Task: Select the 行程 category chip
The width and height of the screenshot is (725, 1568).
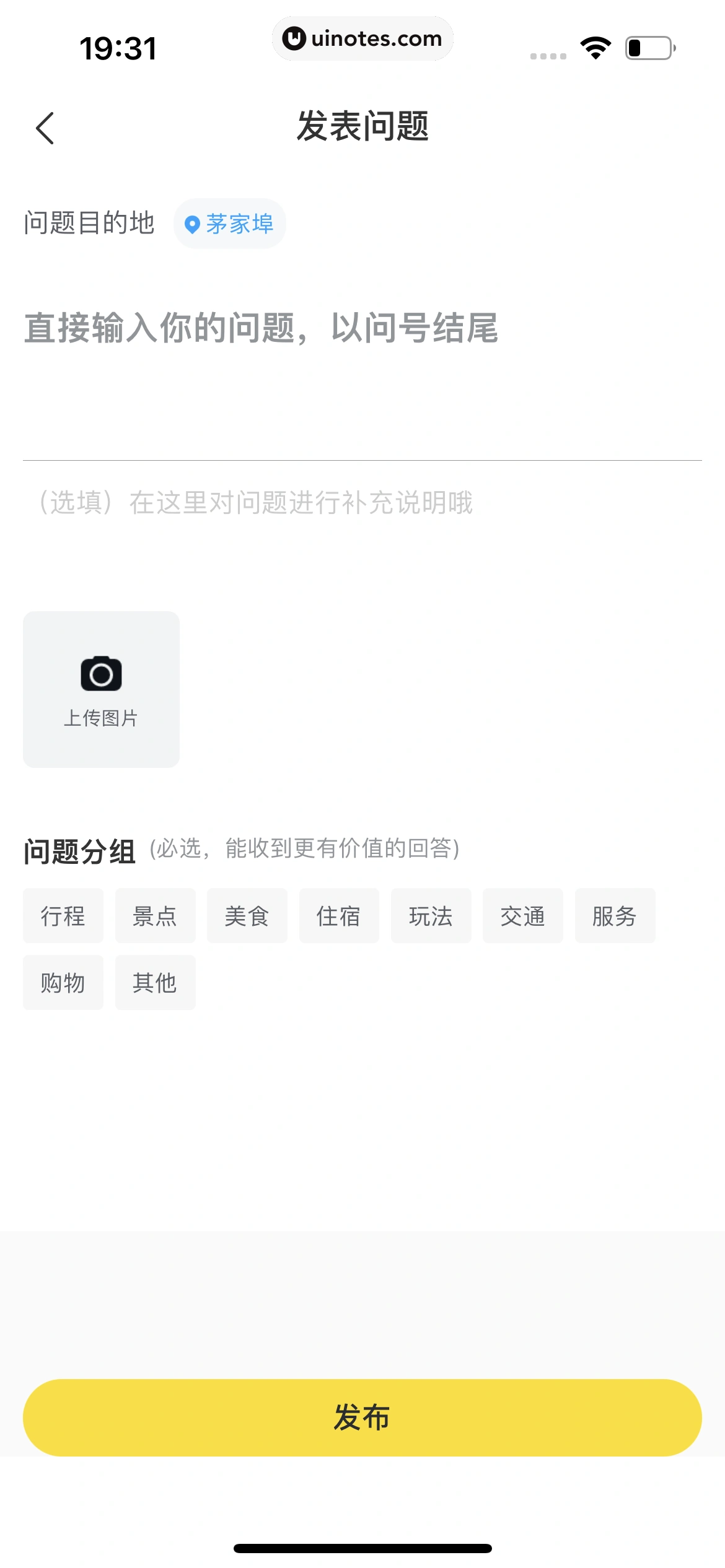Action: [x=63, y=916]
